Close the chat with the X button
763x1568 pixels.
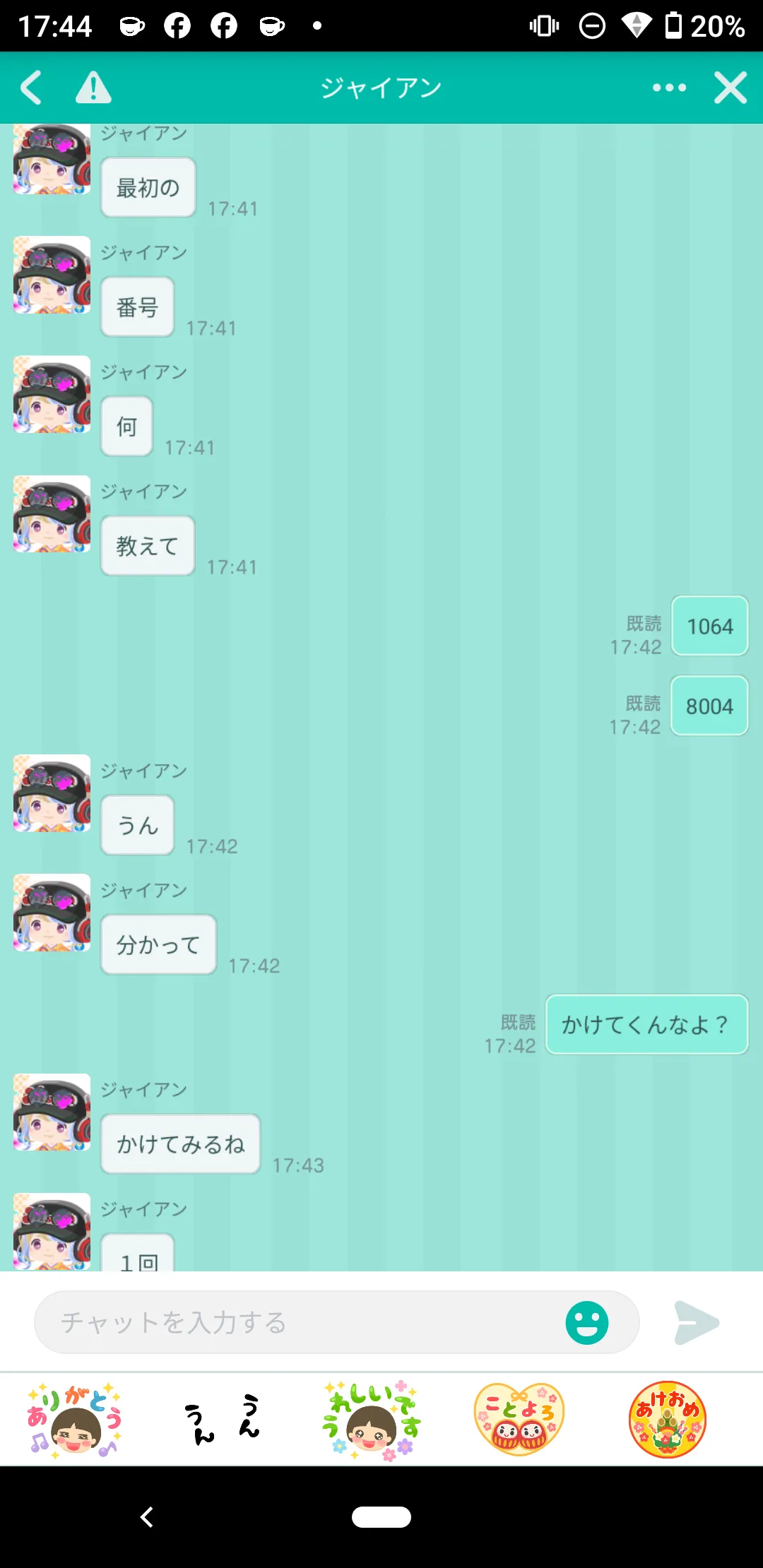[731, 88]
